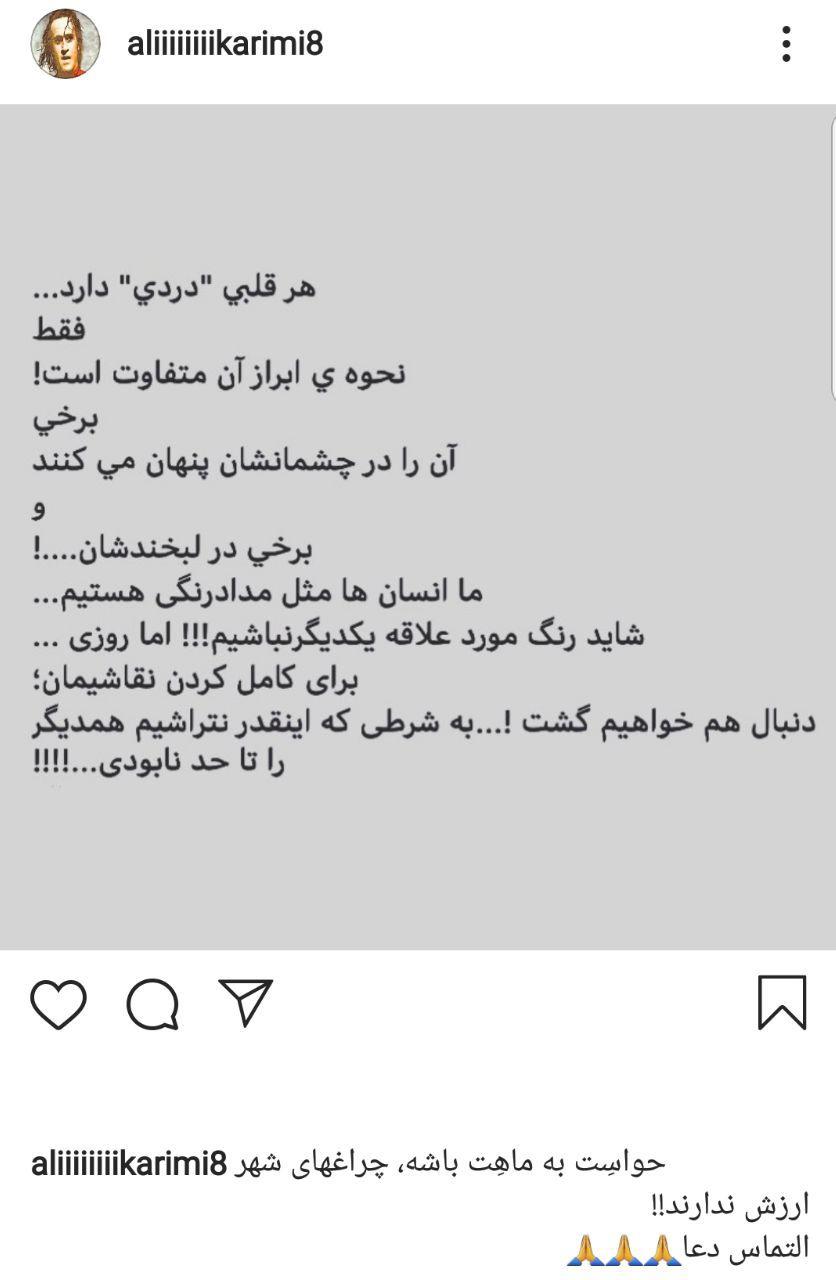The image size is (836, 1280).
Task: Bookmark this post
Action: pos(781,1003)
